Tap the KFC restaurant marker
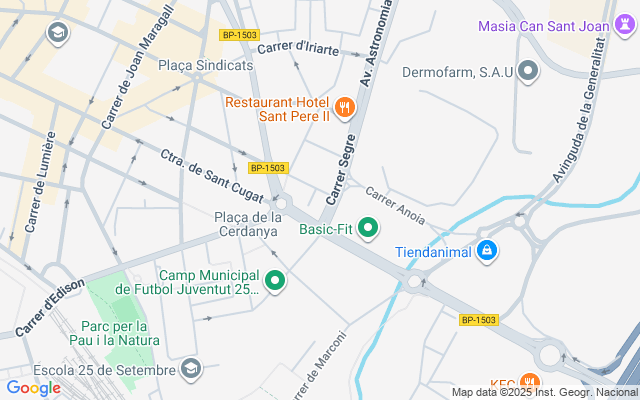Screen dimensions: 640x400 coord(531,384)
